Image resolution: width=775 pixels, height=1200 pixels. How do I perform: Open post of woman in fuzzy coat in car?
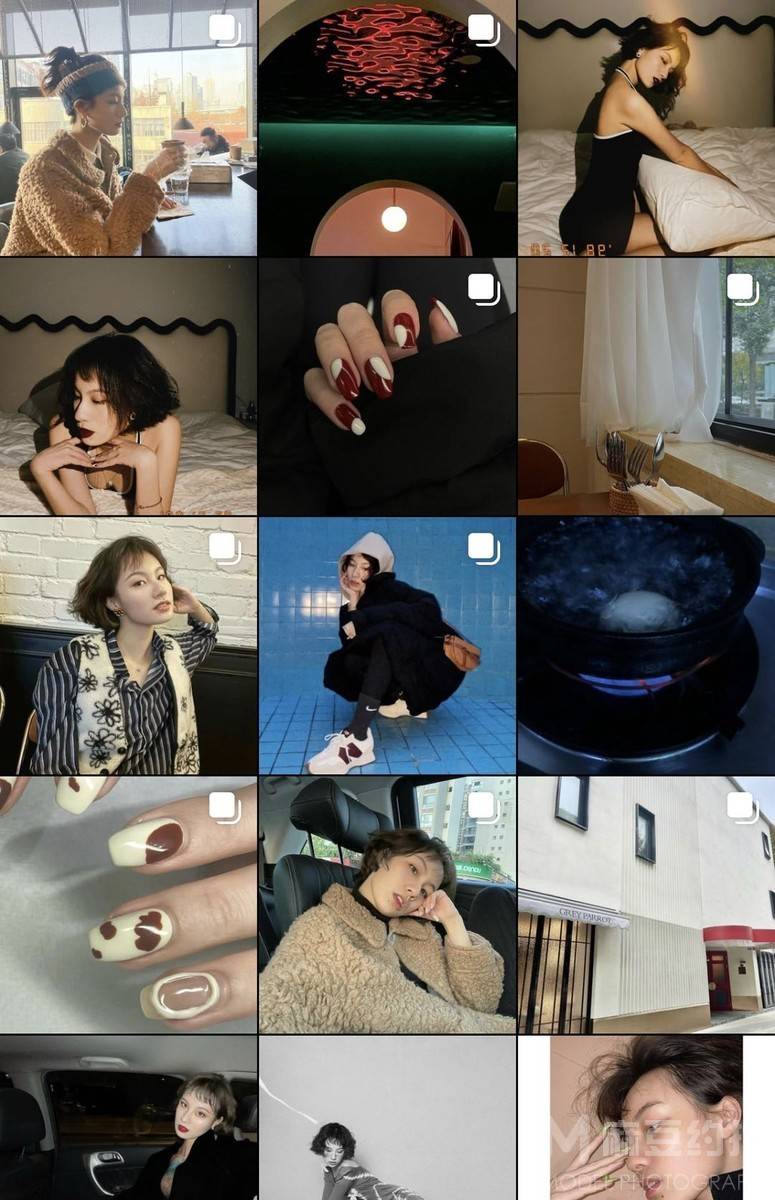click(x=387, y=905)
